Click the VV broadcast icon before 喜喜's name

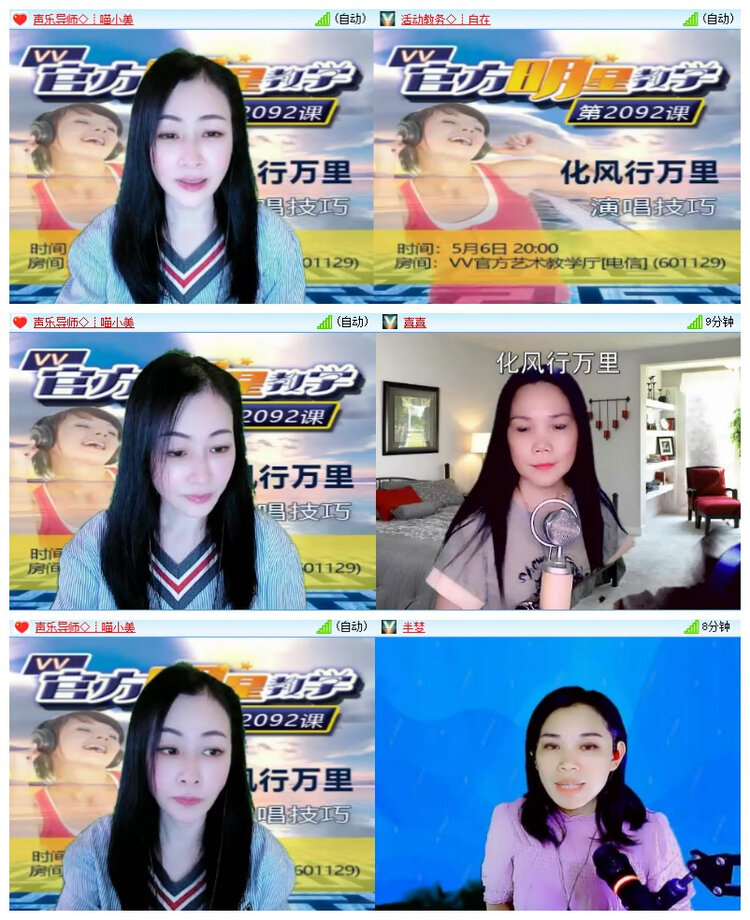click(392, 322)
